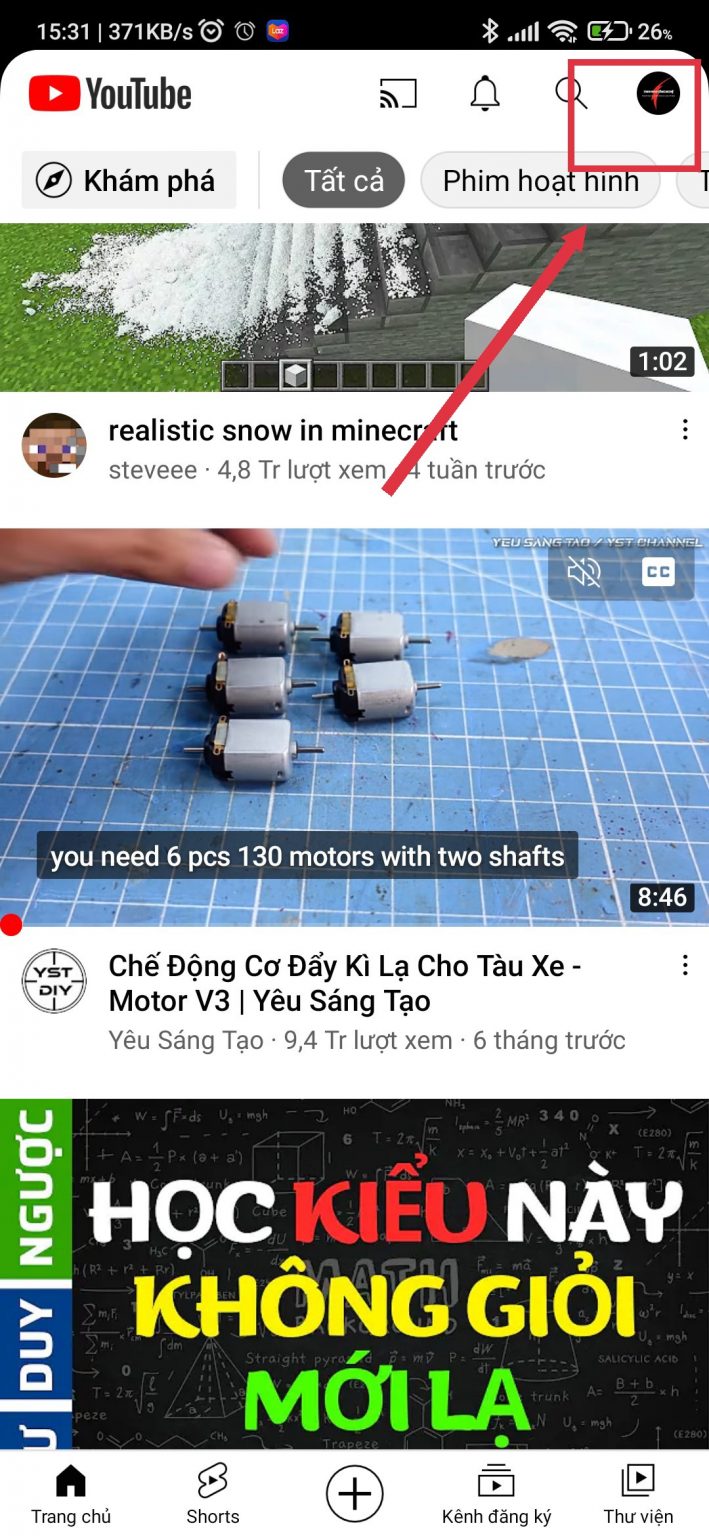
Task: Switch to Kênh đăng ký tab
Action: 496,1494
